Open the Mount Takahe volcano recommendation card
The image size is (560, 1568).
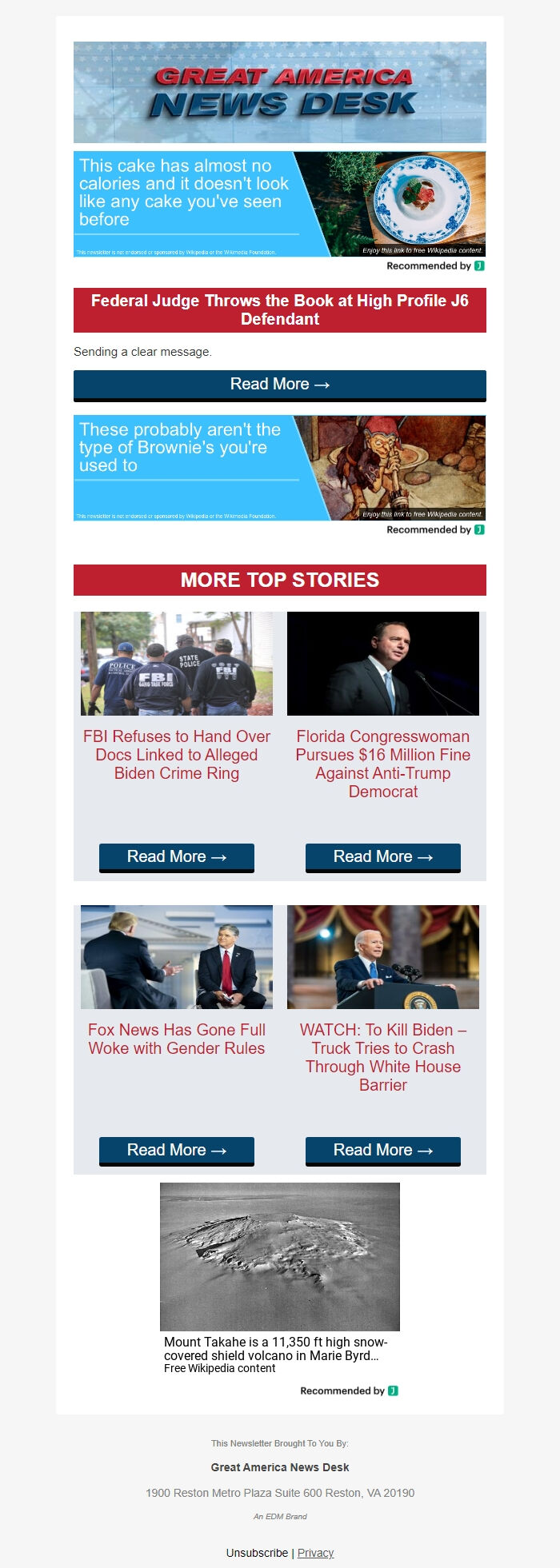coord(279,1278)
